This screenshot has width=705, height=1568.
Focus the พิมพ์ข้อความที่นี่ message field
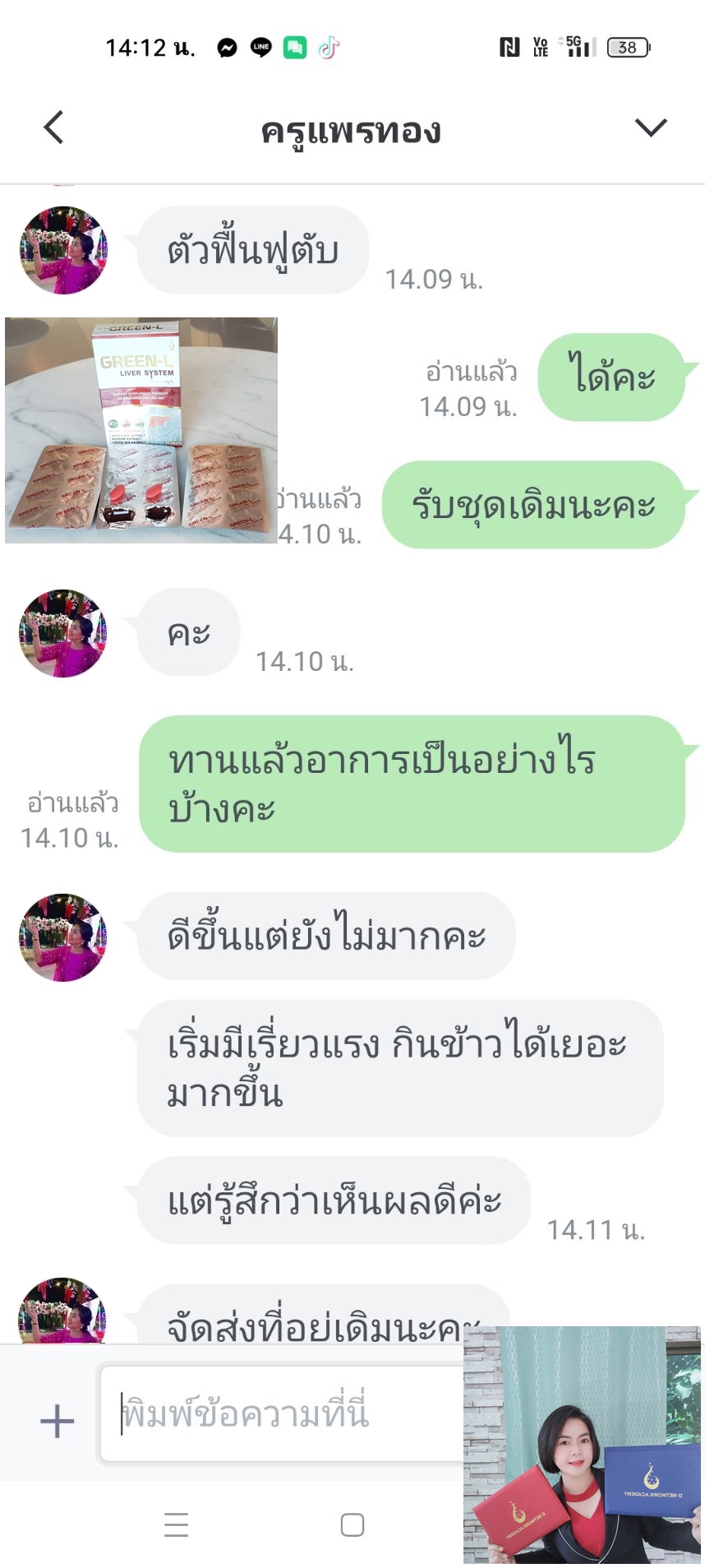279,1414
